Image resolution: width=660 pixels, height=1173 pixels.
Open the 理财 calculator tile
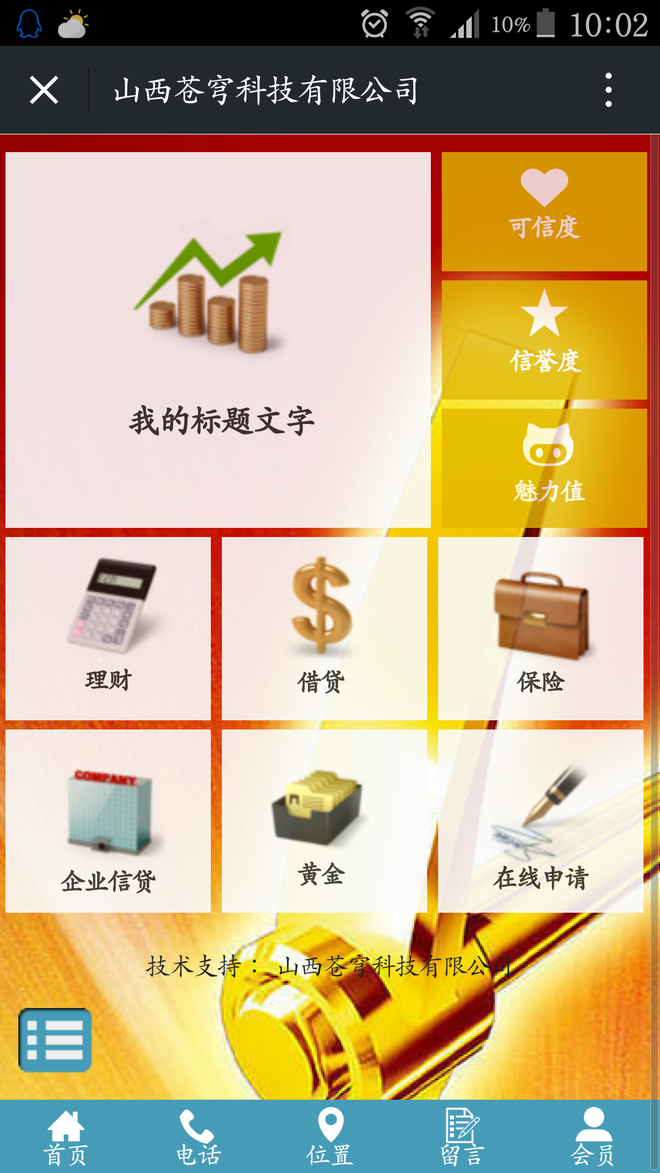point(108,628)
